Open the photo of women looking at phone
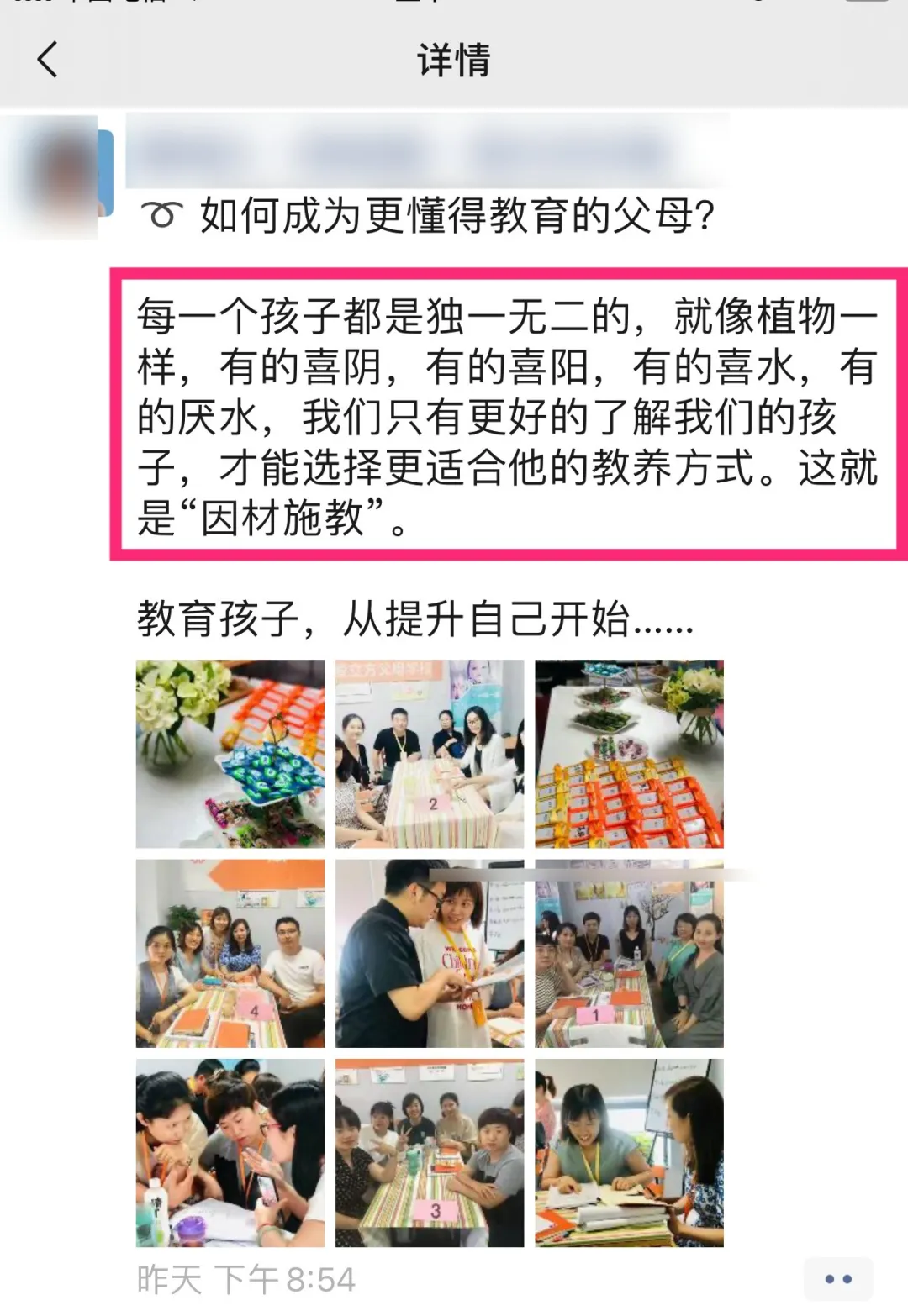This screenshot has height=1316, width=908. 230,1152
